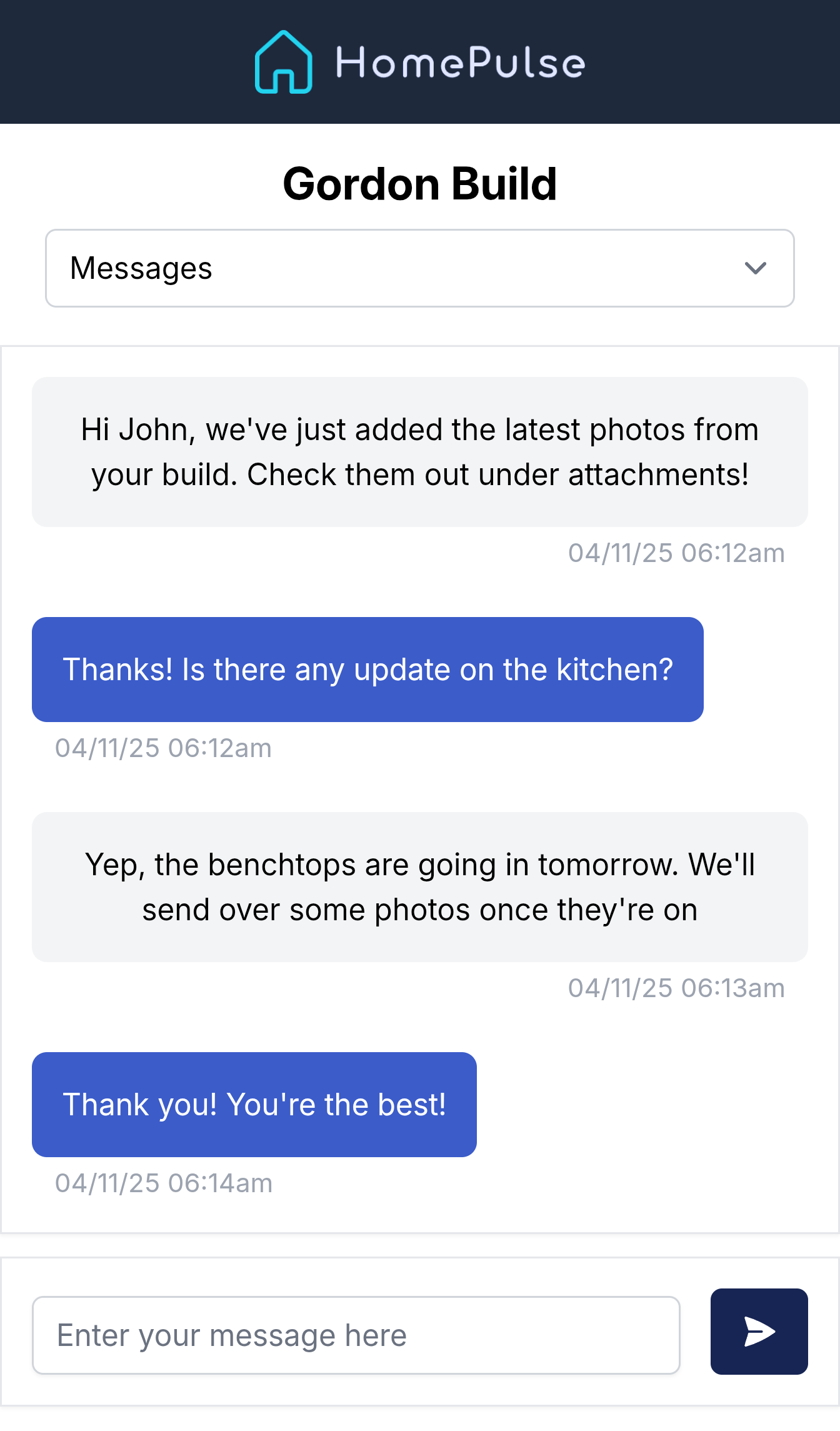Click inside the Enter your message here field
The height and width of the screenshot is (1431, 840).
pos(357,1334)
